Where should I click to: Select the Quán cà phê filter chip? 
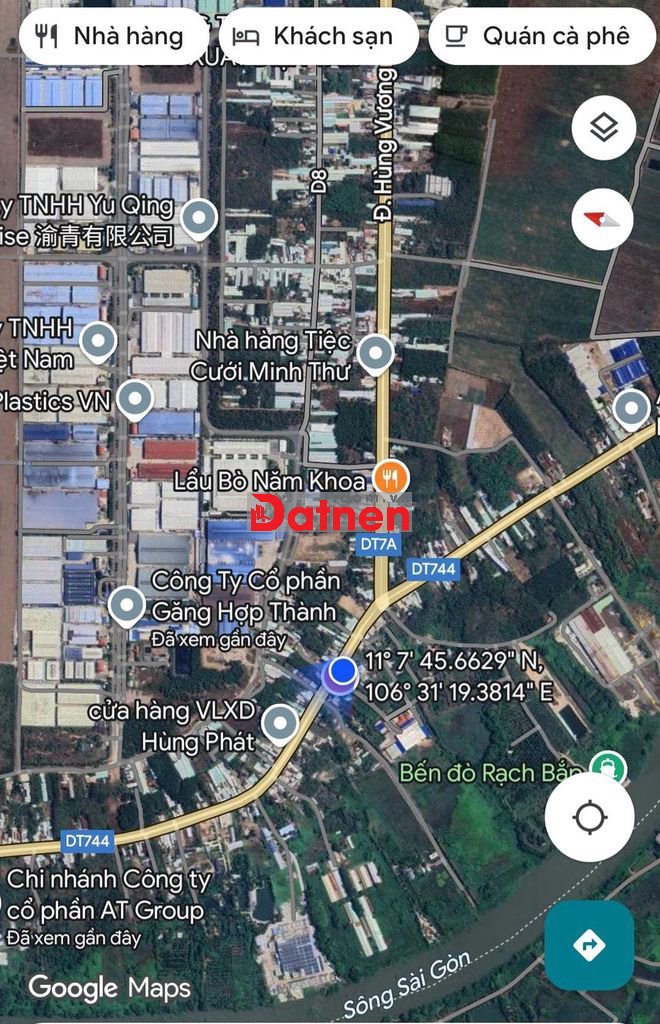coord(541,37)
